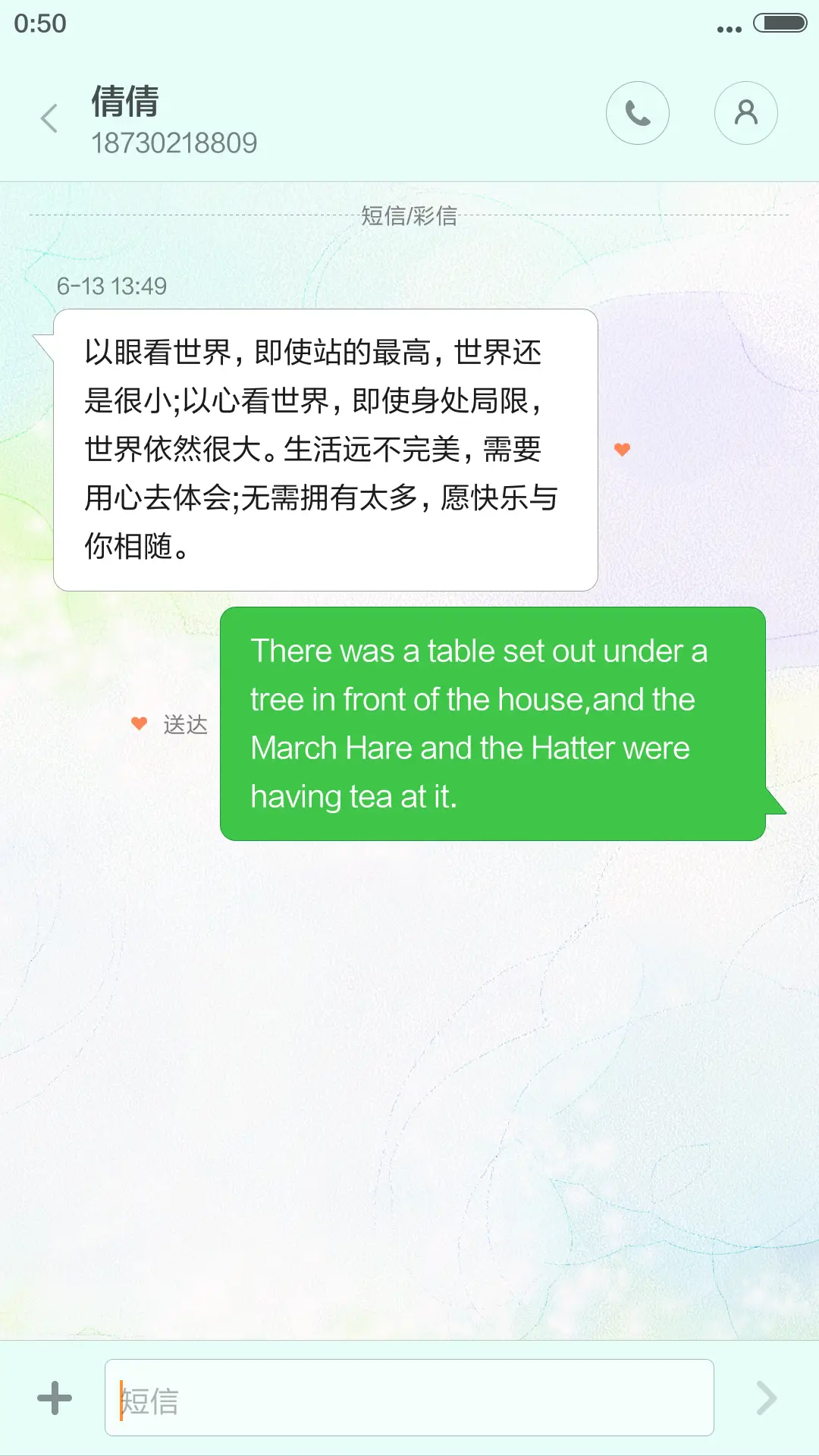Tap the send arrow icon
This screenshot has height=1456, width=819.
[767, 1399]
